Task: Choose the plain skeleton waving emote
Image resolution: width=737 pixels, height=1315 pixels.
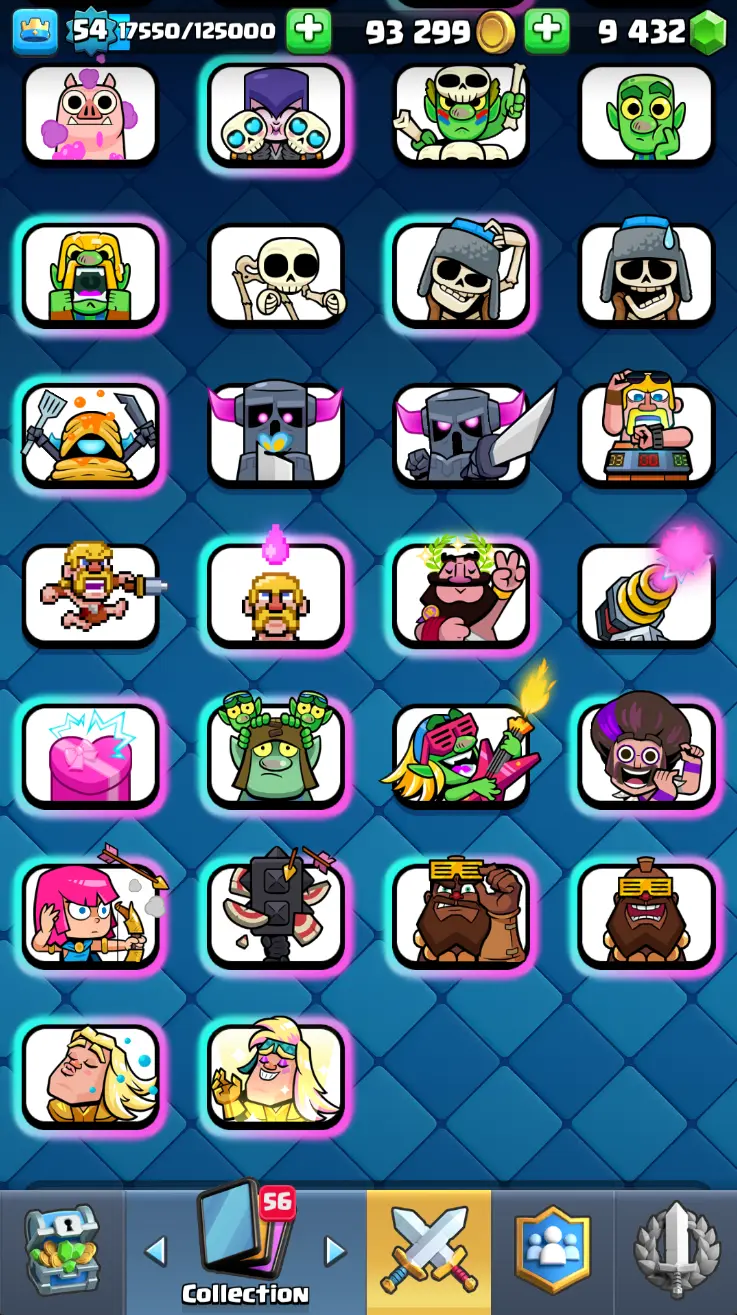Action: coord(276,275)
